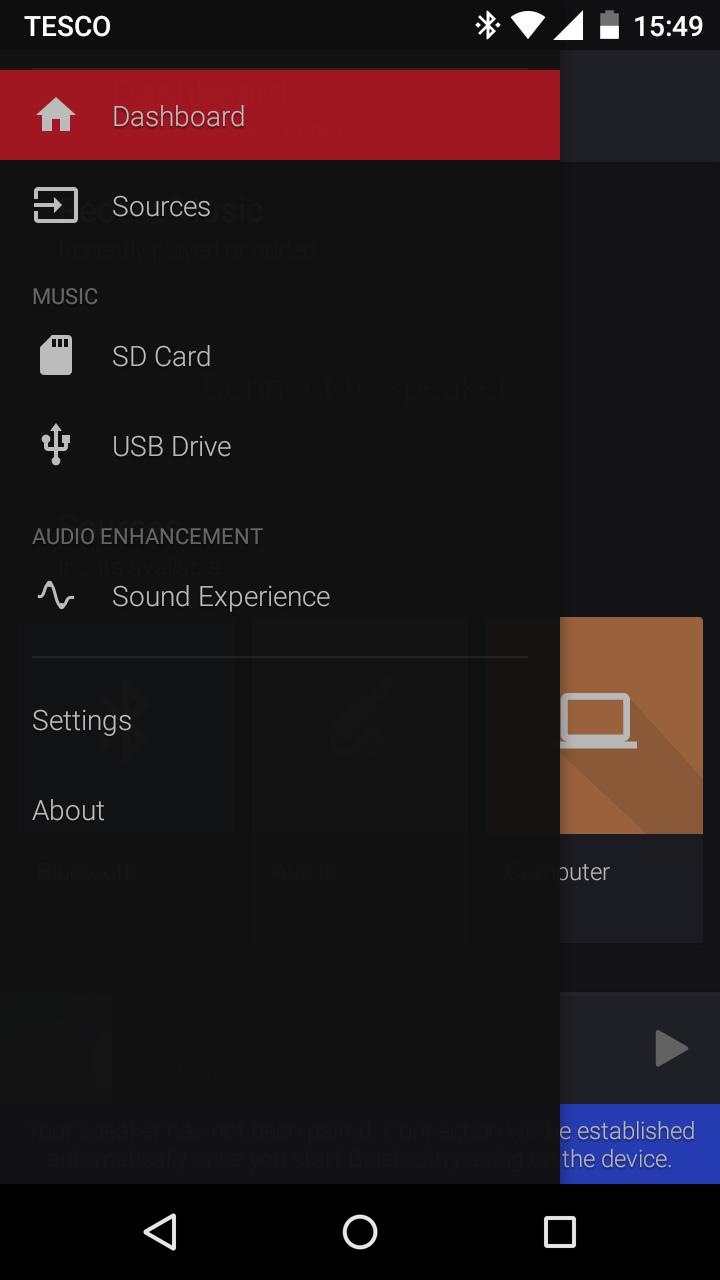This screenshot has width=720, height=1280.
Task: Go to Settings
Action: (280, 720)
